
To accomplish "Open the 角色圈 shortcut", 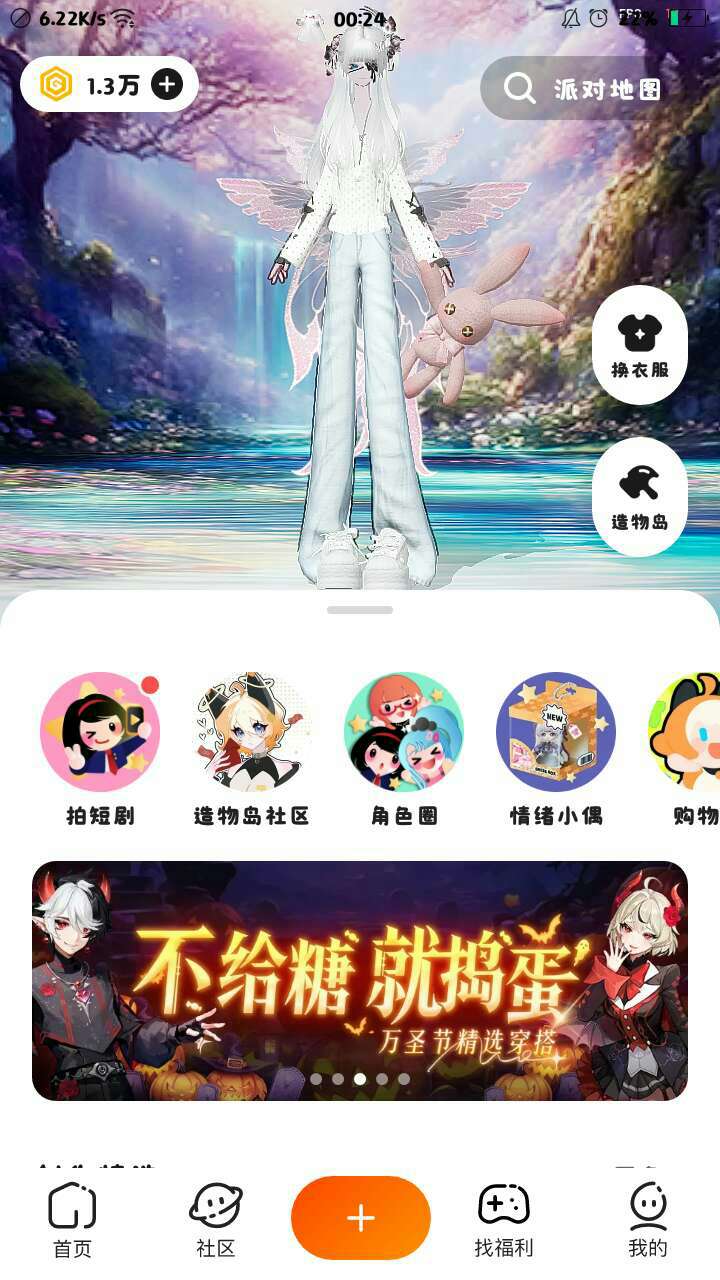I will [404, 750].
